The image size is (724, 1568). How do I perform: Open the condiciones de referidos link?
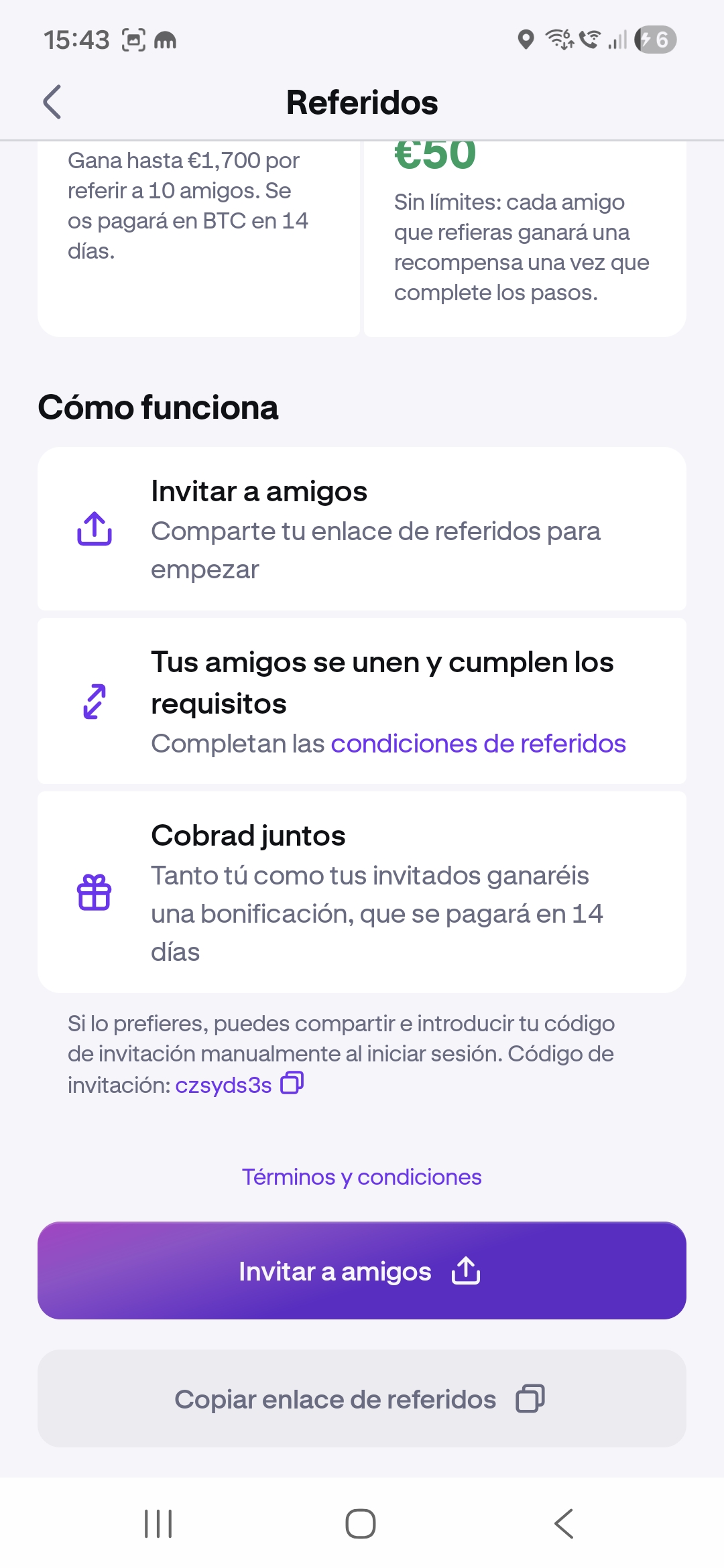(x=478, y=744)
